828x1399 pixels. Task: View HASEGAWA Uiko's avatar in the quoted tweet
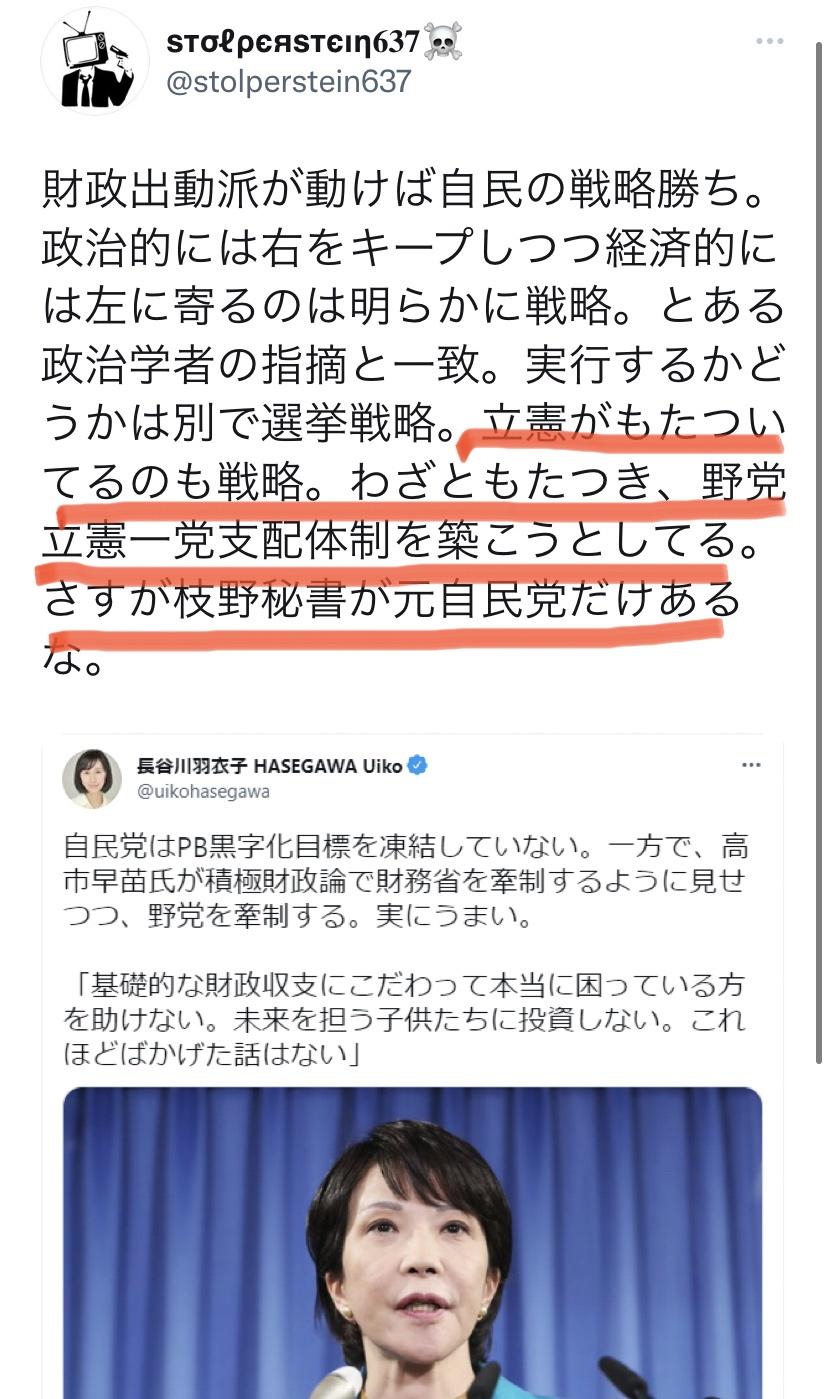pyautogui.click(x=92, y=778)
